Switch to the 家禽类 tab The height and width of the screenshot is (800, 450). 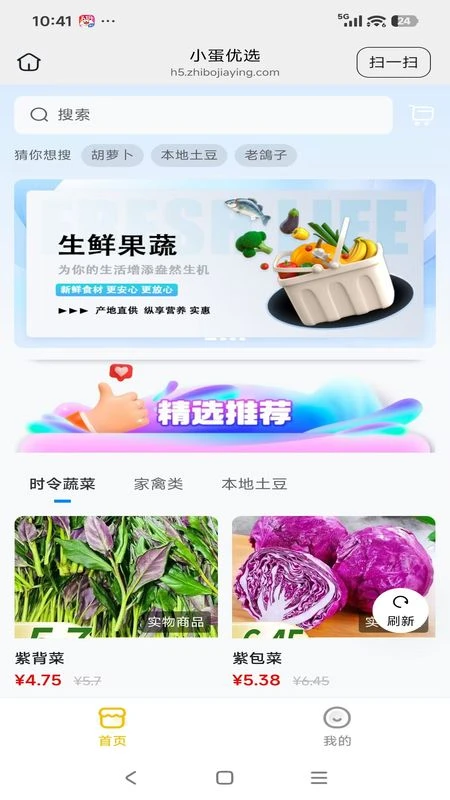pyautogui.click(x=159, y=484)
